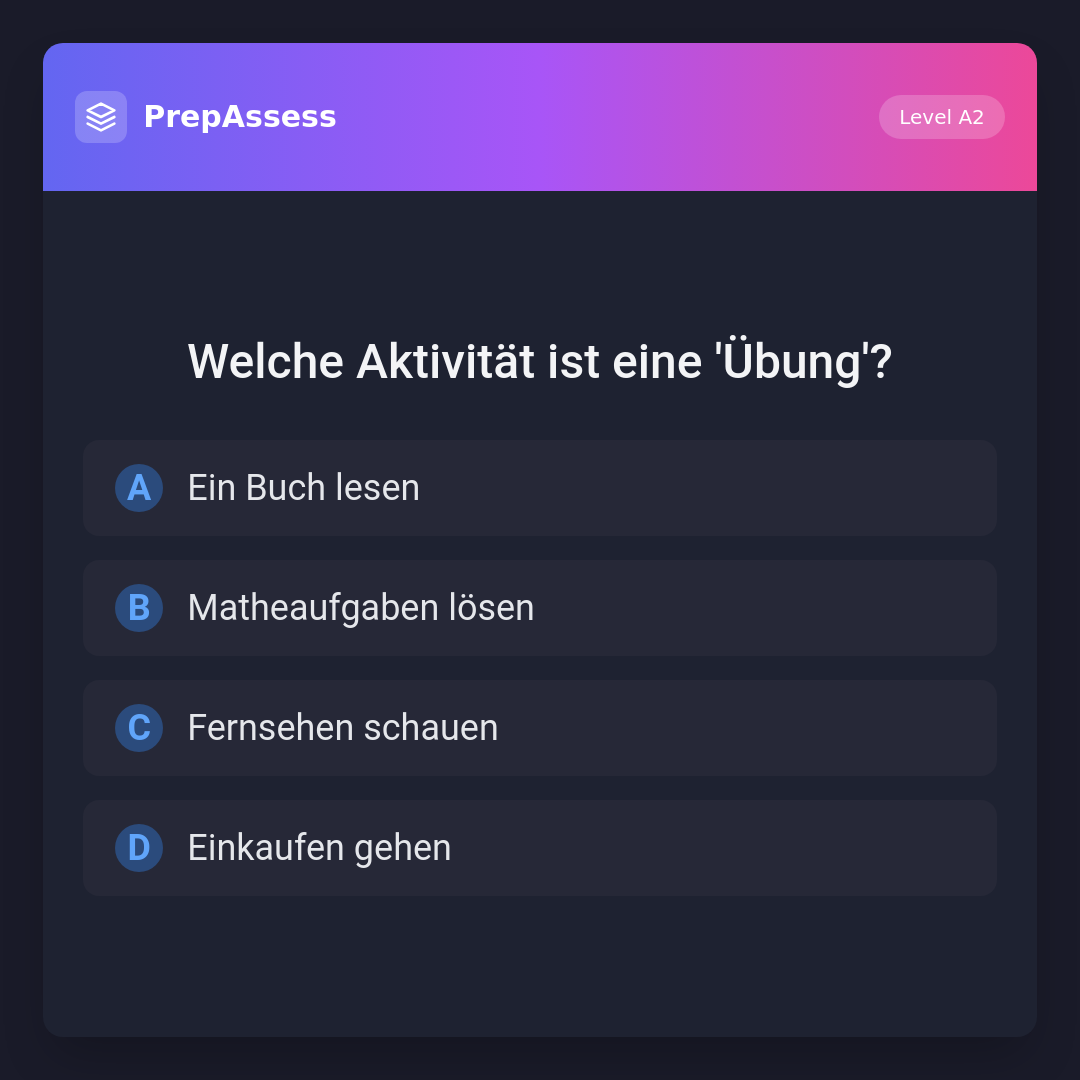Mark answer D 'Einkaufen gehen'
The height and width of the screenshot is (1080, 1080).
click(x=540, y=848)
